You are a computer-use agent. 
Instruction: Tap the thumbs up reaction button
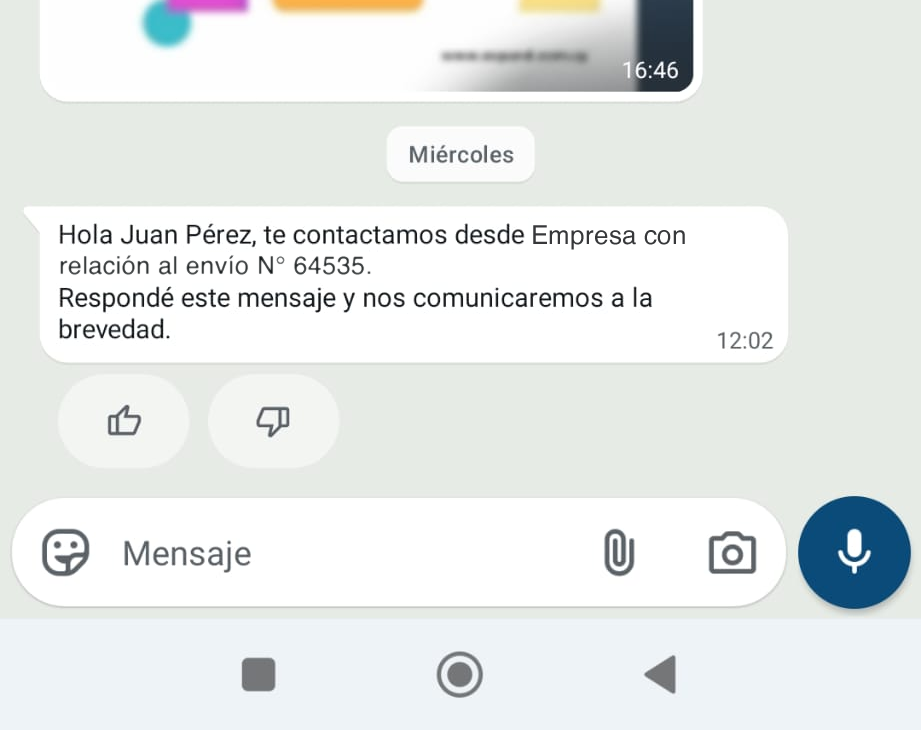tap(124, 421)
